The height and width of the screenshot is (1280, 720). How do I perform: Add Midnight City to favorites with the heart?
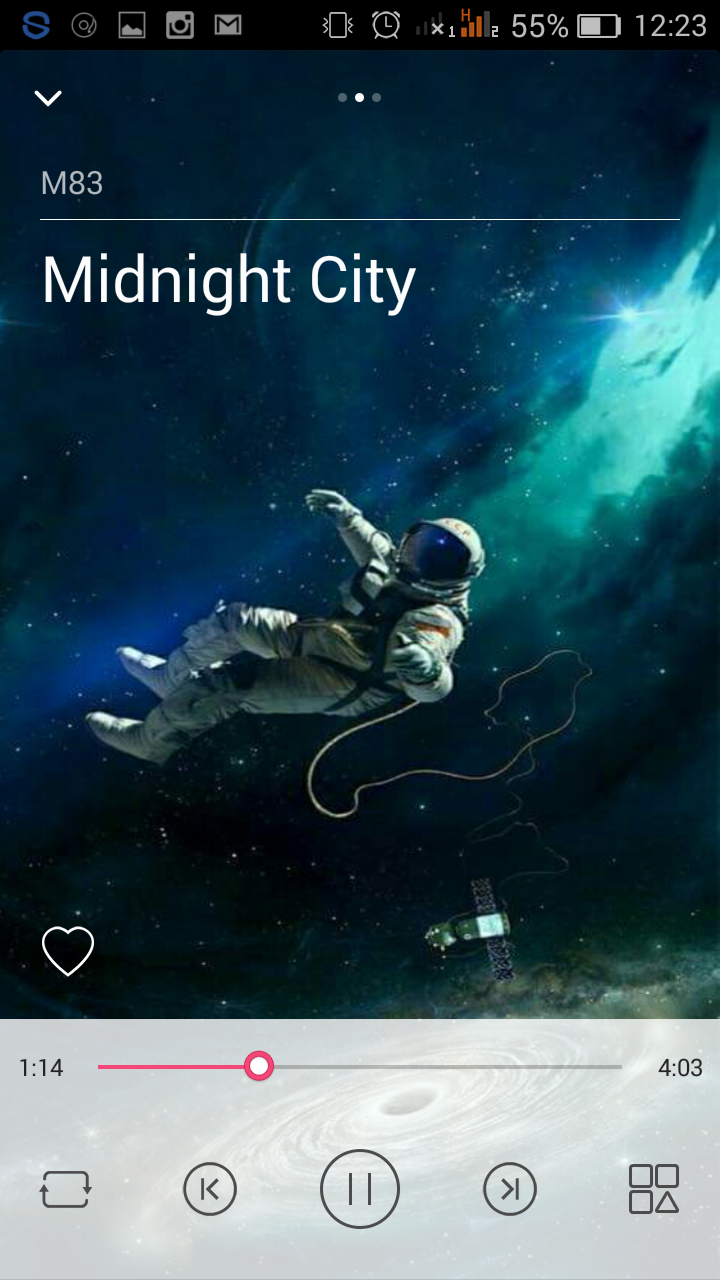pos(68,950)
